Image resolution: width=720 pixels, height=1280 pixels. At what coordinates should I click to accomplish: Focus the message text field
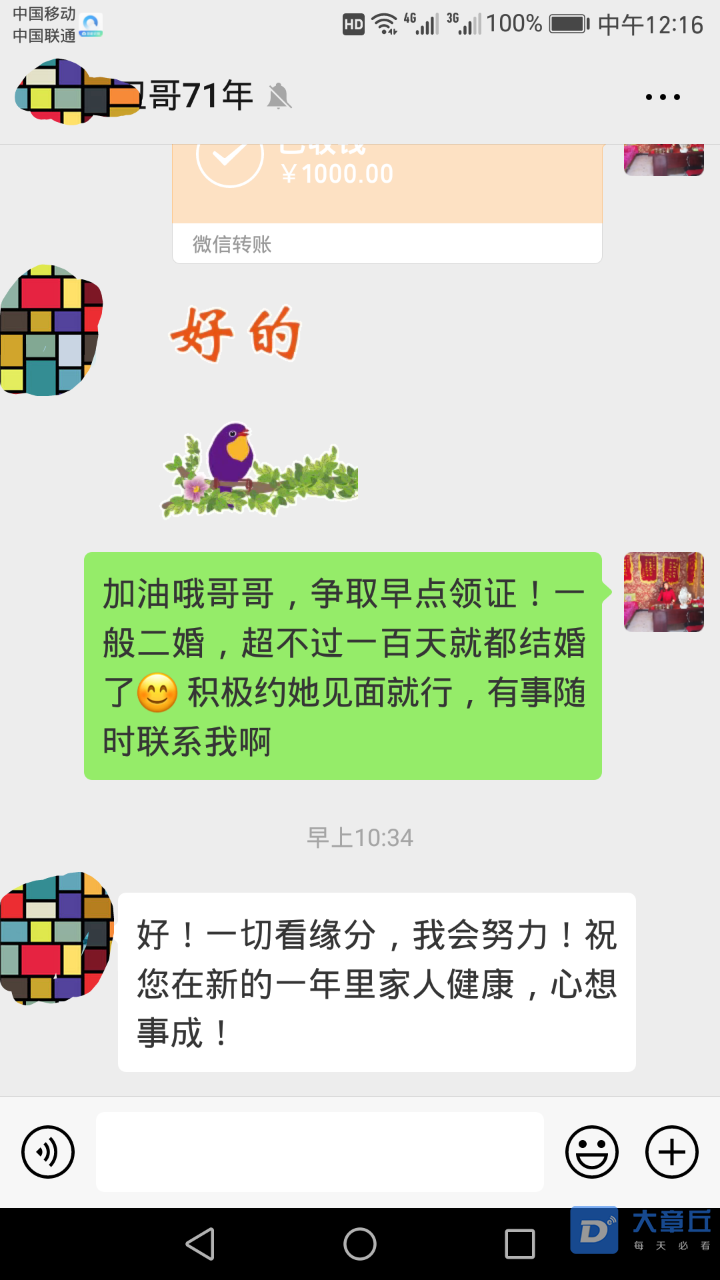tap(320, 1152)
